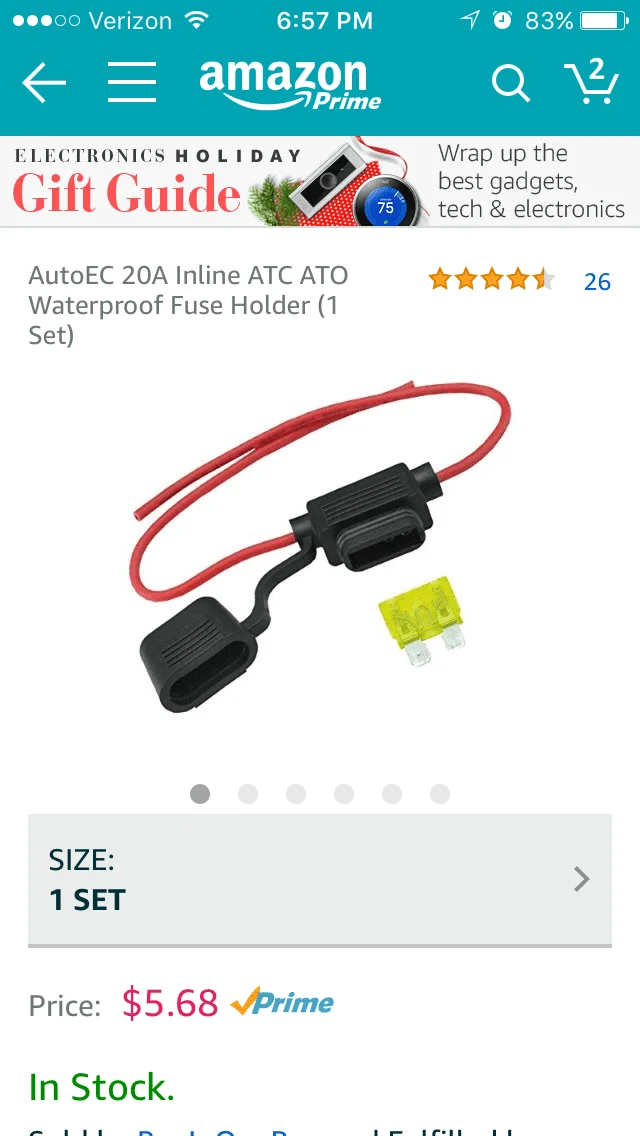View the 26 customer reviews

(x=597, y=282)
